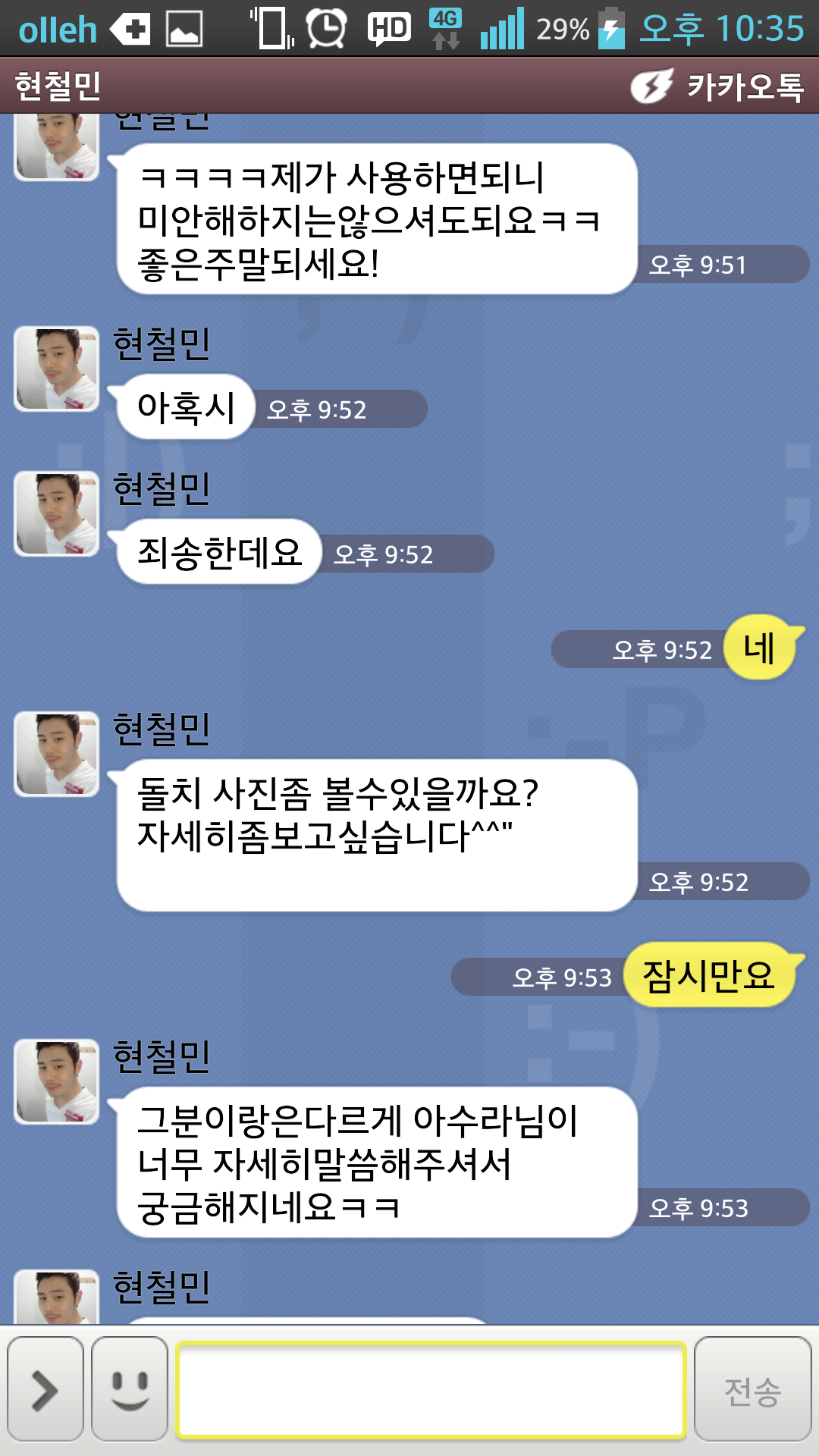Open the emoticon picker
819x1456 pixels.
click(130, 1390)
